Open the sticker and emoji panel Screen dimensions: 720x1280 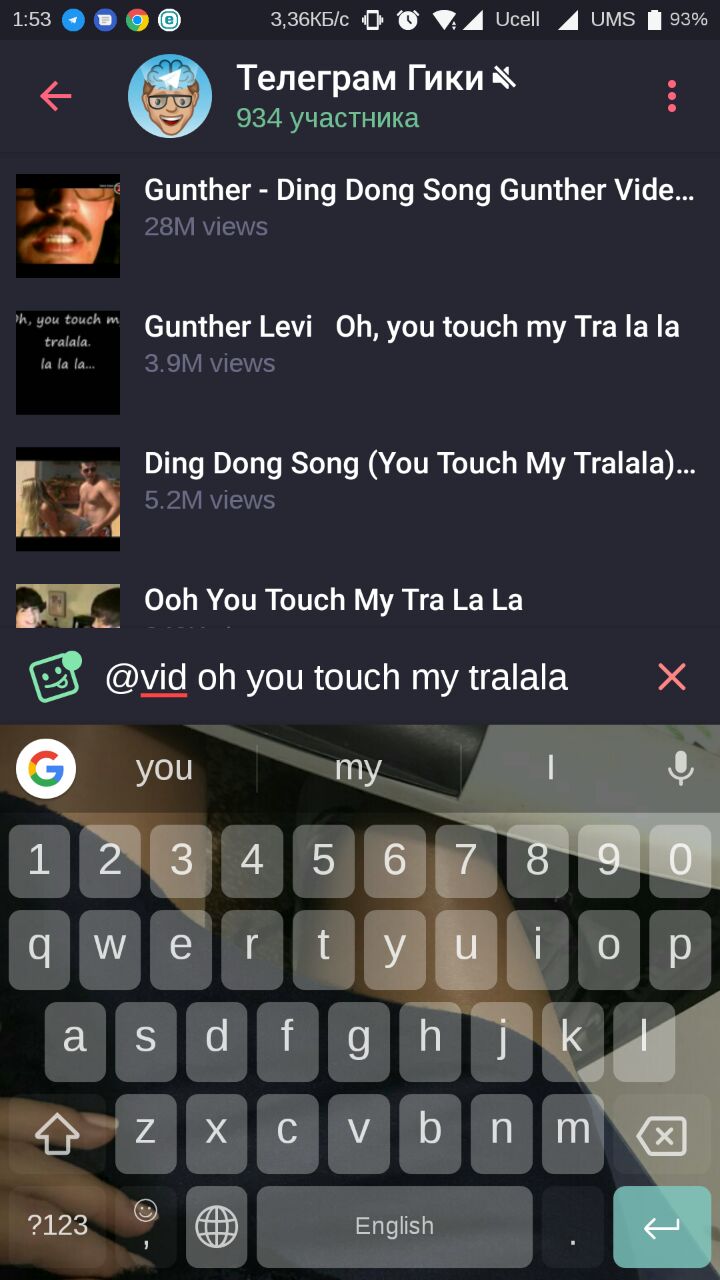click(54, 677)
